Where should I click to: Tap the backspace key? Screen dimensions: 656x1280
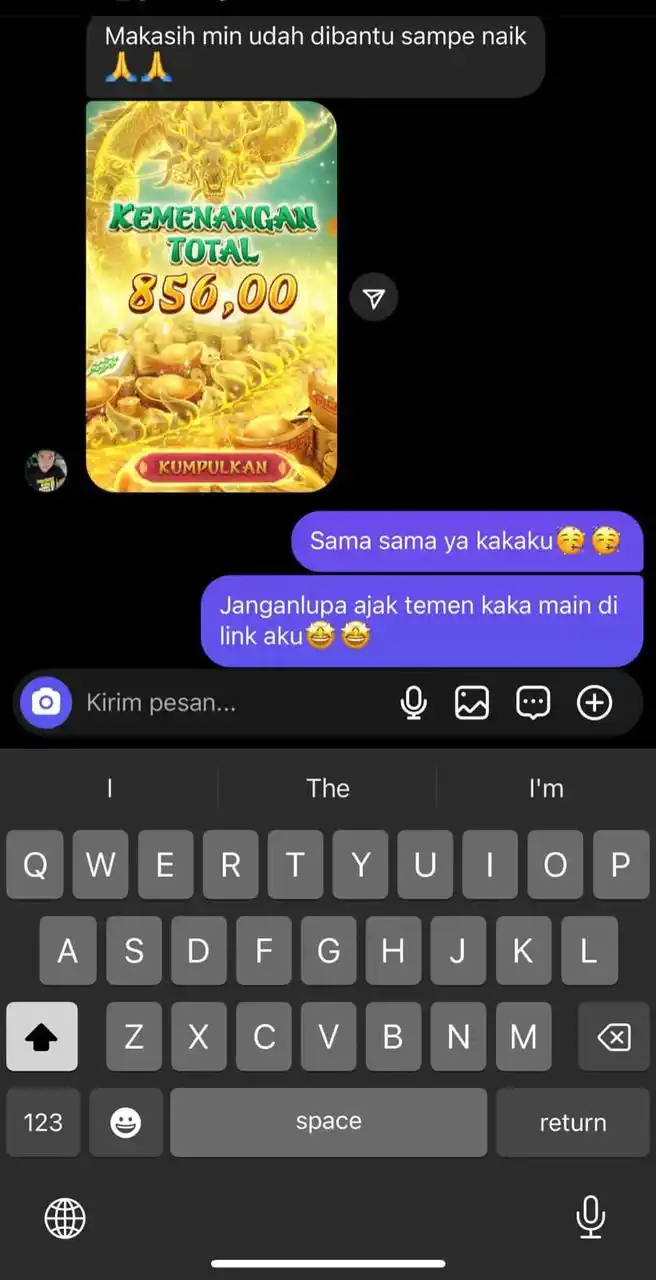click(612, 1037)
